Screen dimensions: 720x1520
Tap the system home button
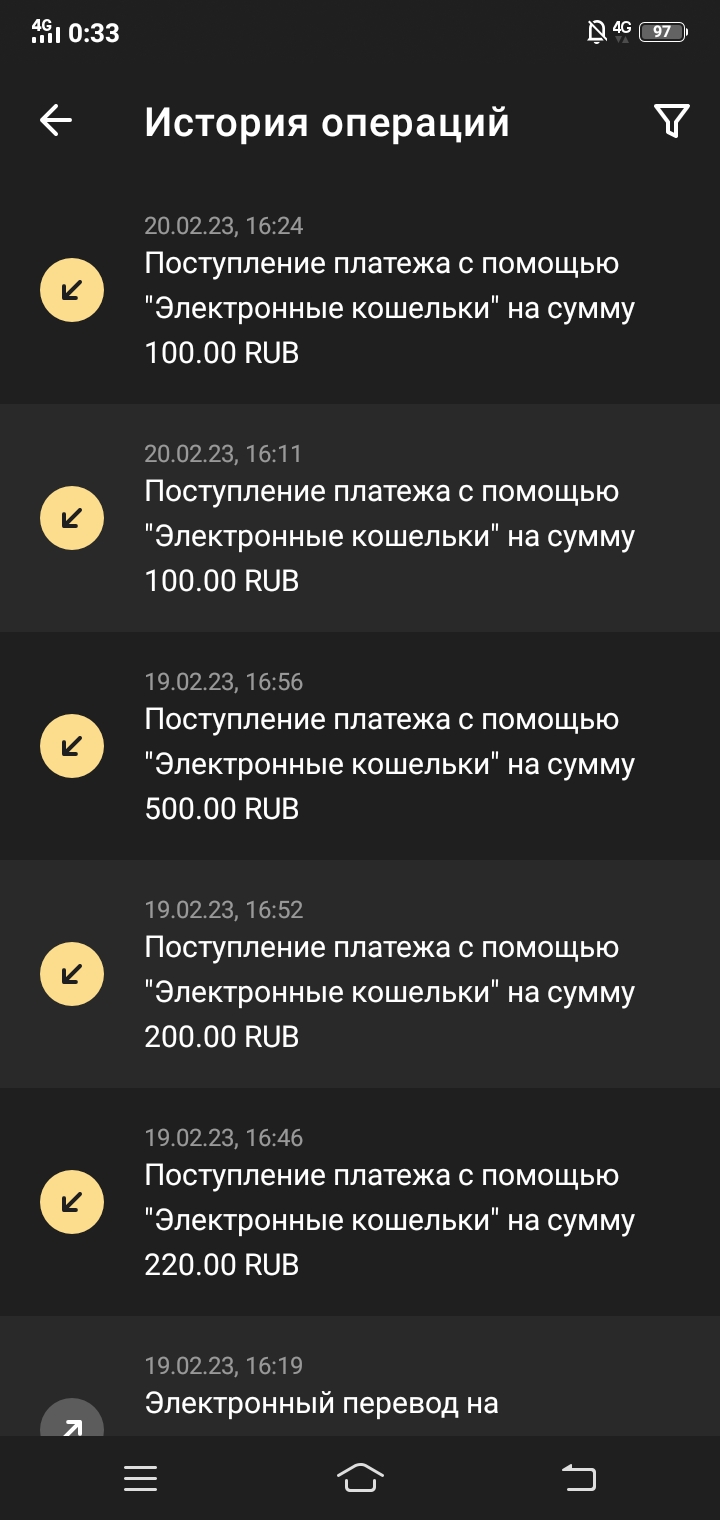point(360,1478)
